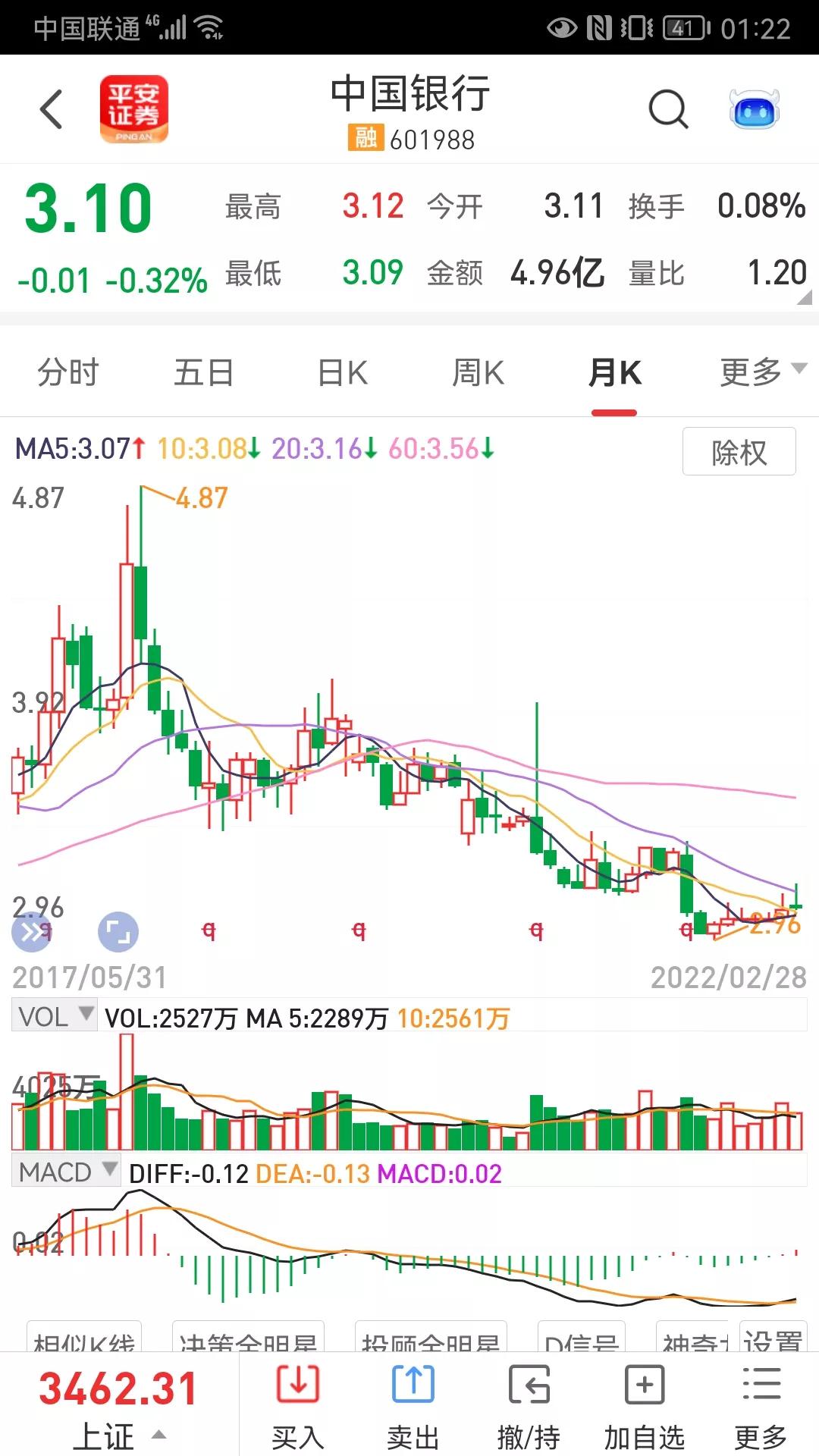Image resolution: width=819 pixels, height=1456 pixels.
Task: Open the MACD indicator dropdown
Action: pyautogui.click(x=66, y=1172)
